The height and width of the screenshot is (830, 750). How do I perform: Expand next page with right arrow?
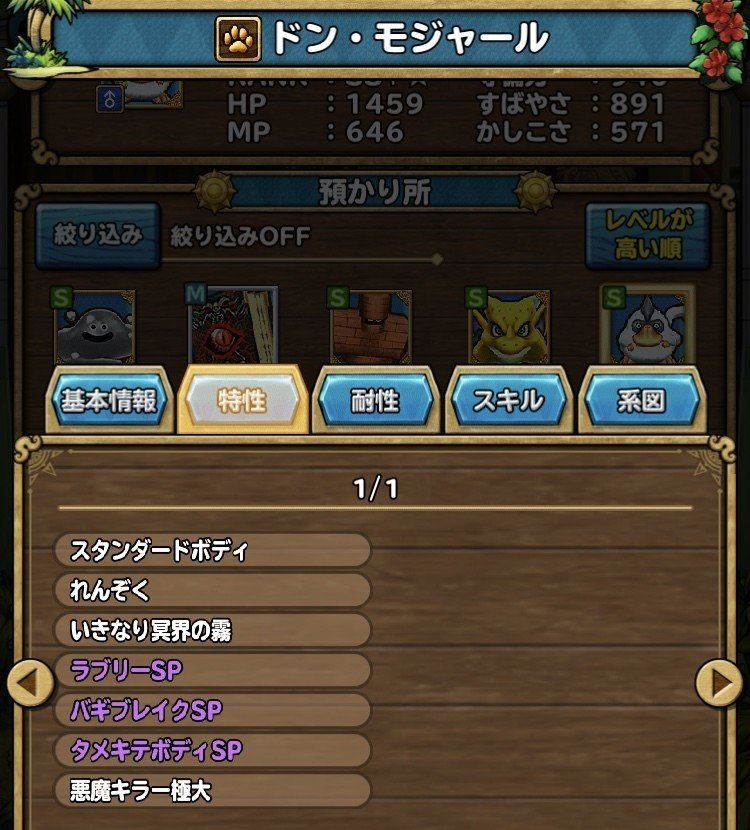(x=718, y=683)
